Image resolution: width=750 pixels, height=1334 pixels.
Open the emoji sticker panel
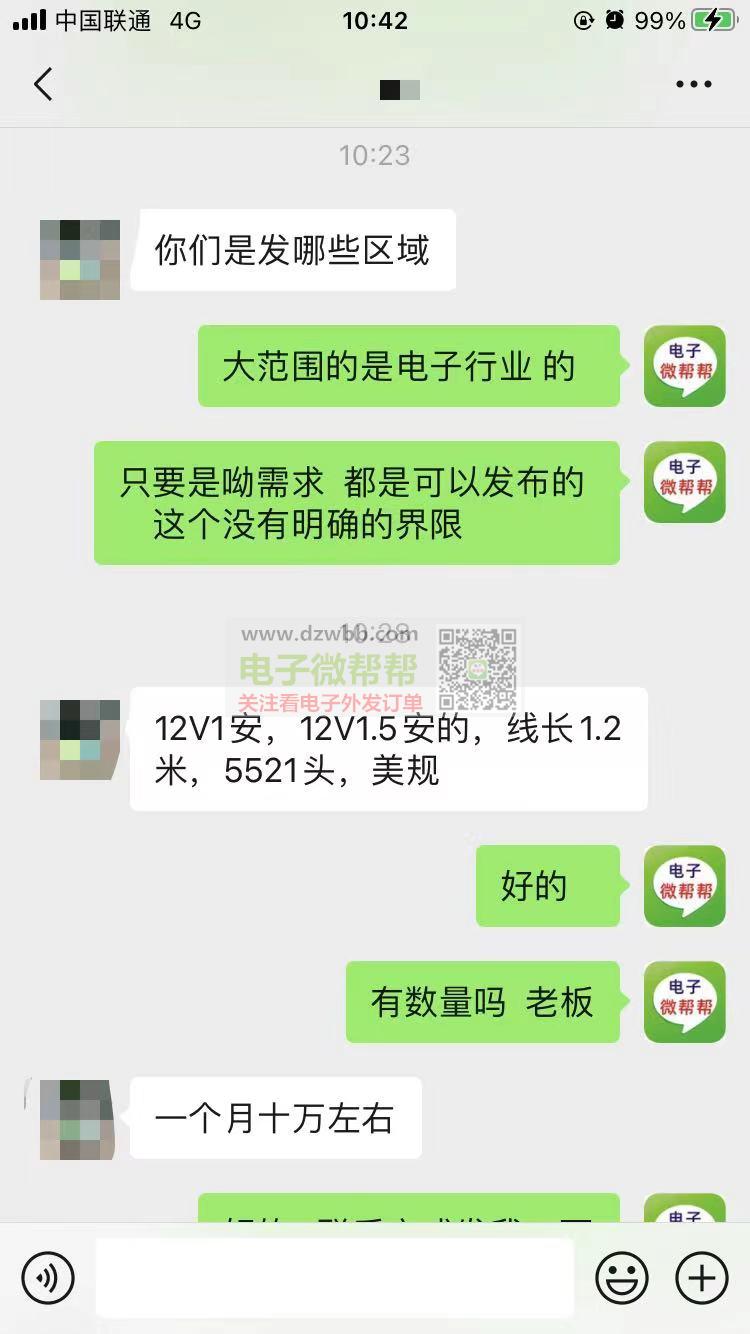[x=622, y=1277]
